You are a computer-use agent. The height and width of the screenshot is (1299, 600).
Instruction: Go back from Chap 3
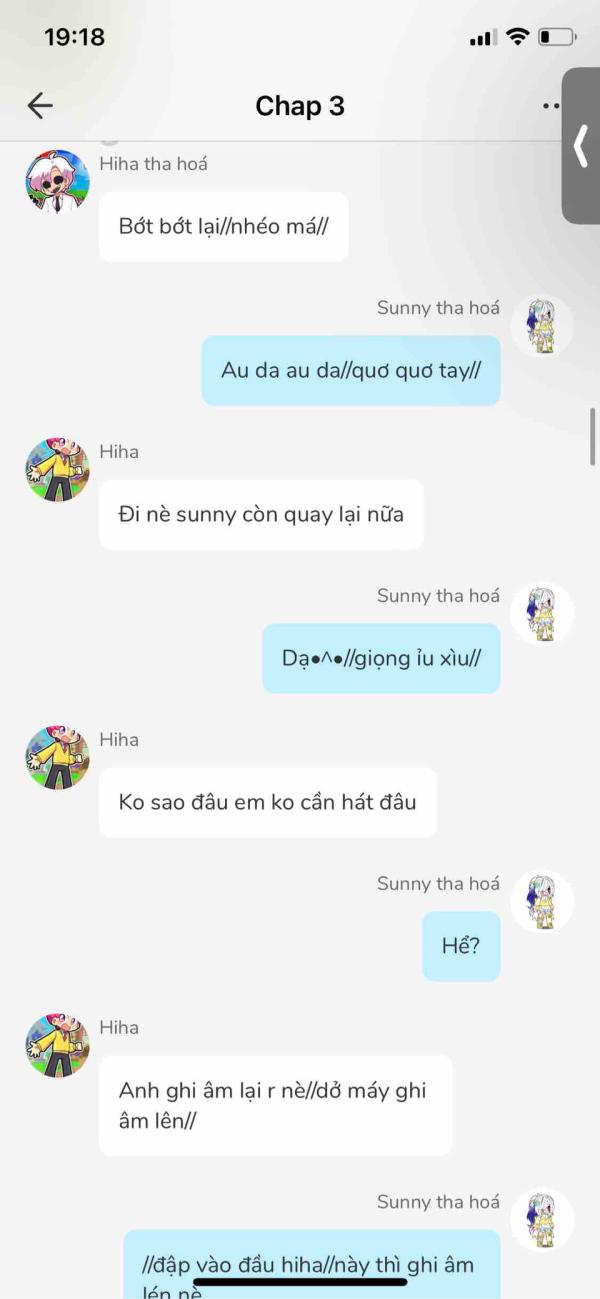[x=40, y=106]
